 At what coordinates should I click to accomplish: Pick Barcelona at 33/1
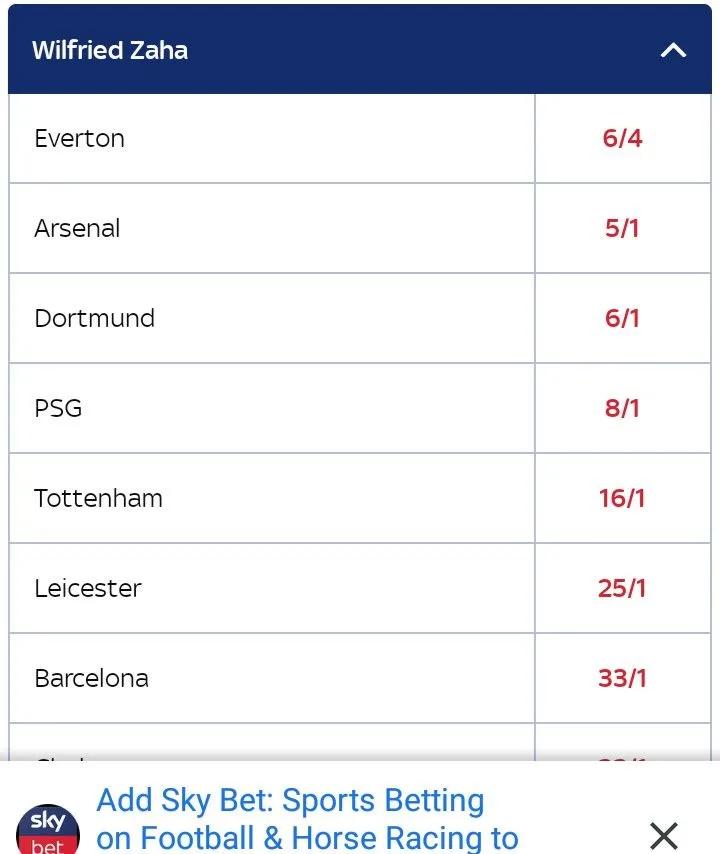tap(622, 678)
